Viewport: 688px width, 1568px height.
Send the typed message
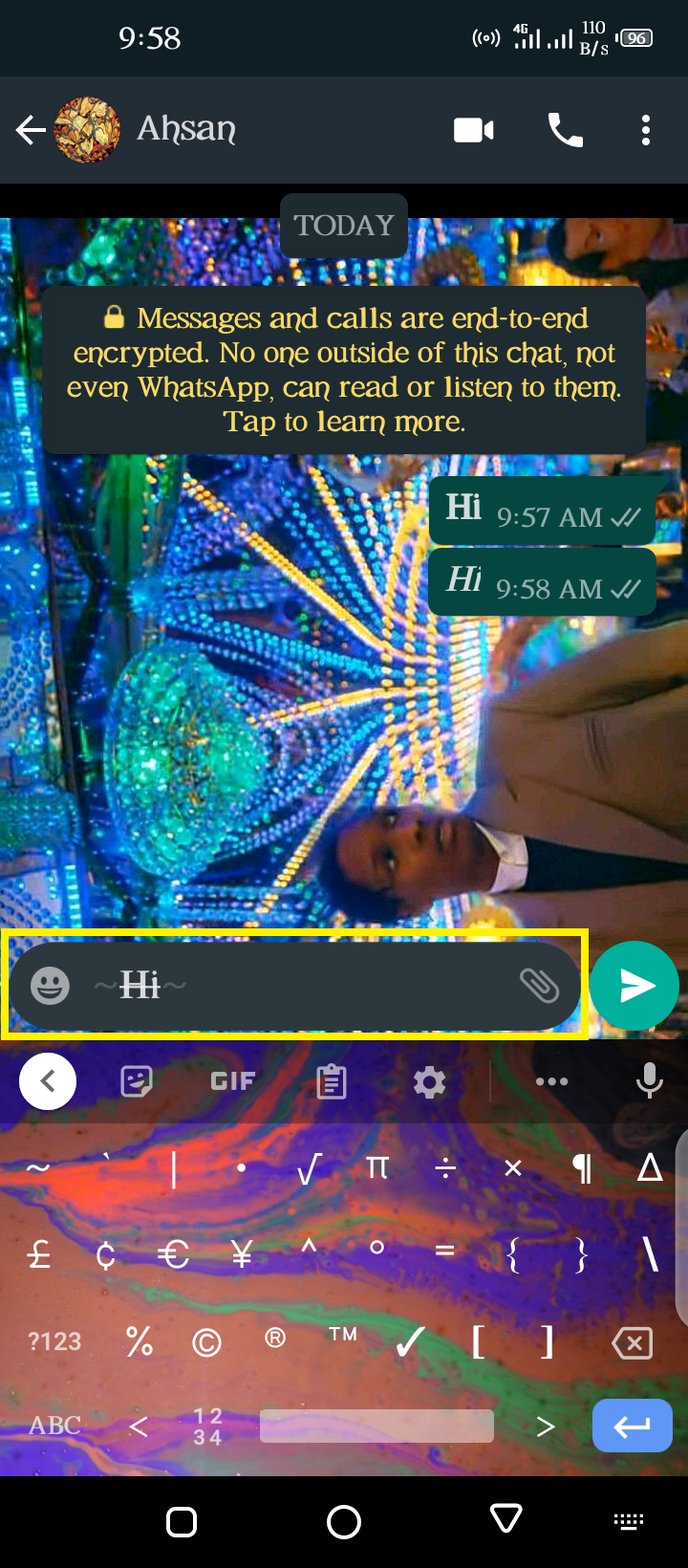634,986
